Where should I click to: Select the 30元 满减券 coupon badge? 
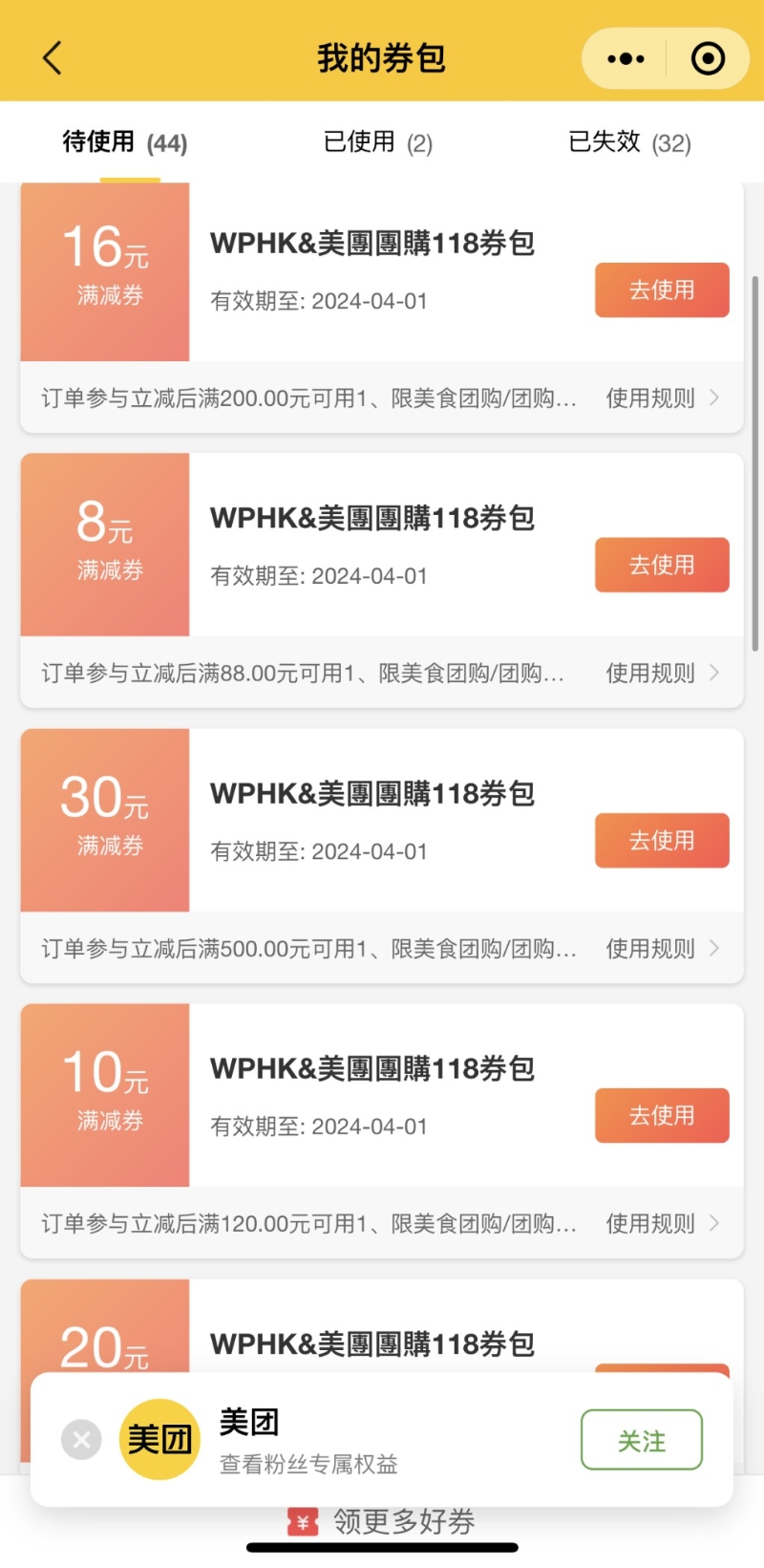click(x=104, y=820)
